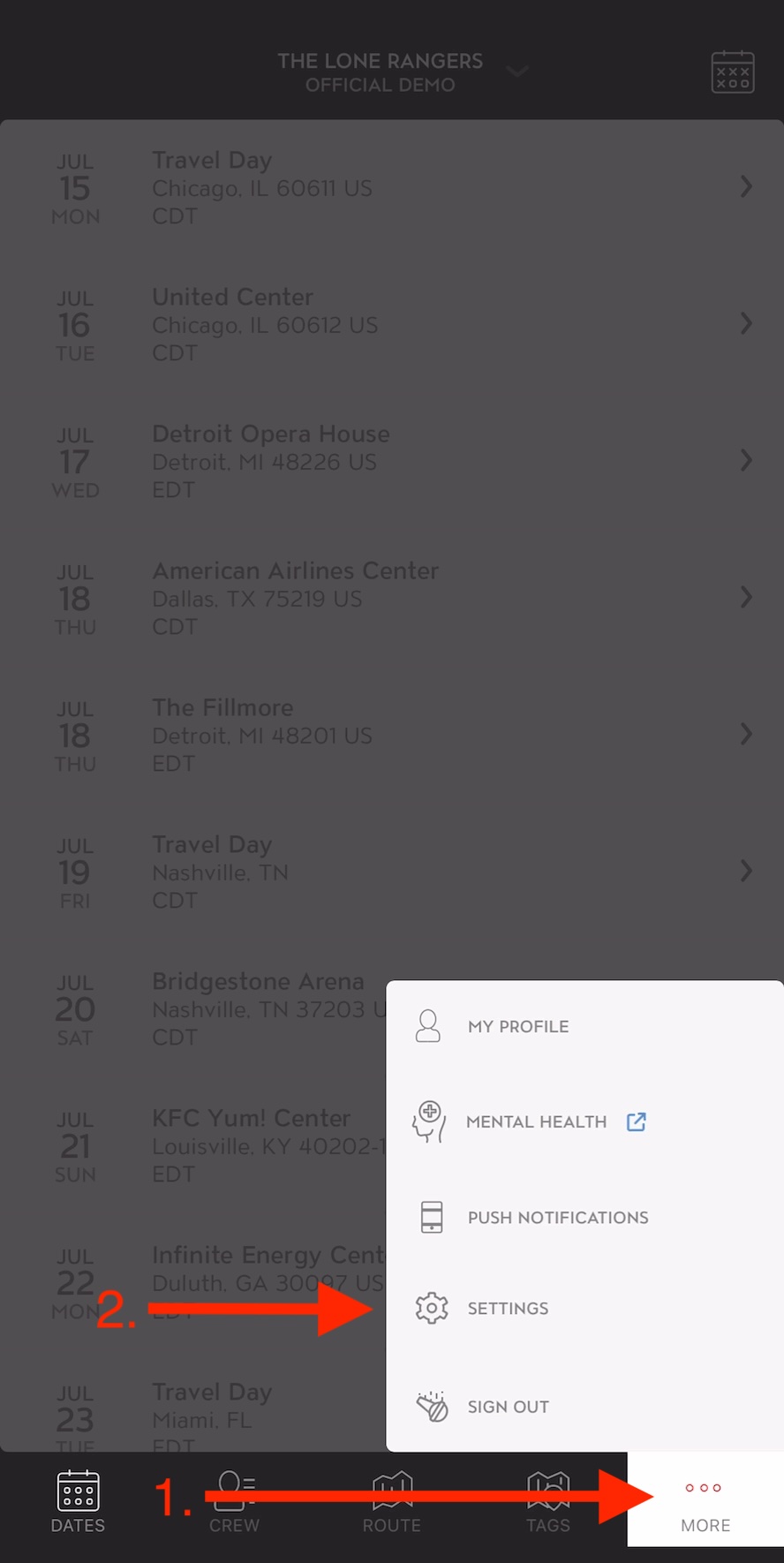This screenshot has height=1563, width=784.
Task: Select the Tags icon in bottom navigation
Action: (547, 1489)
